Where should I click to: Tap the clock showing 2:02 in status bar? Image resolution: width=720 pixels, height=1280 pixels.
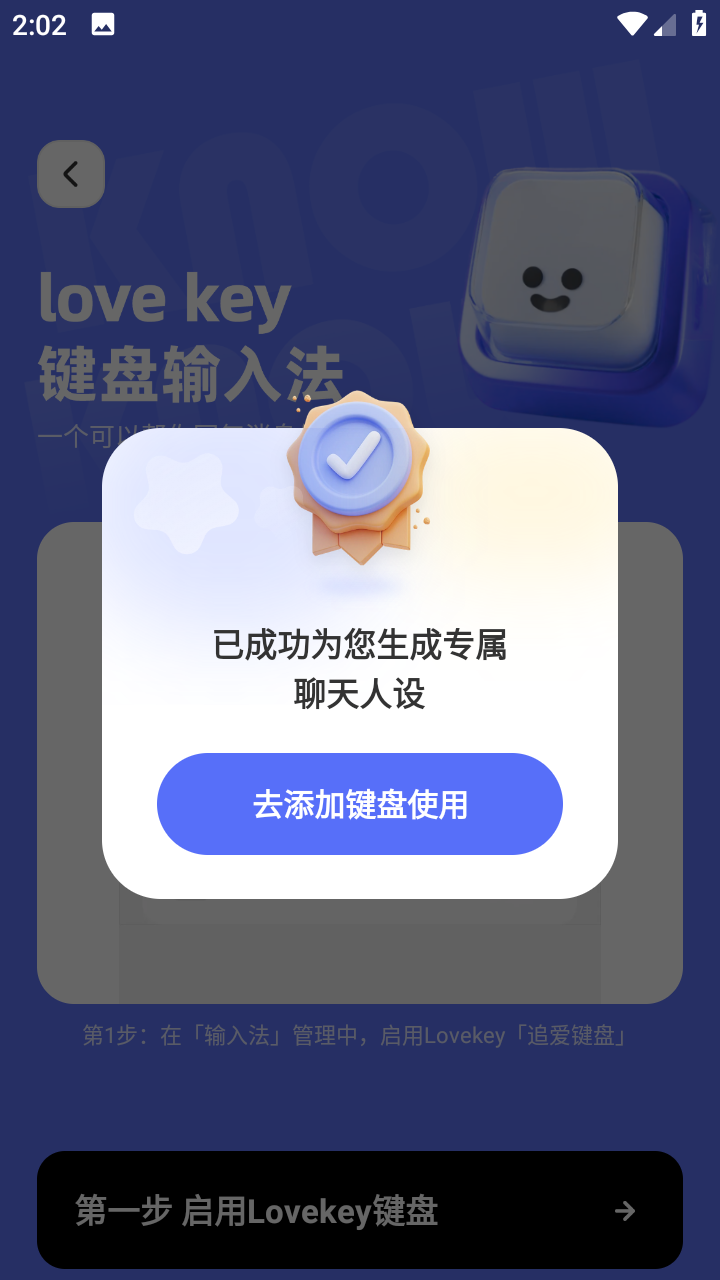pos(38,25)
